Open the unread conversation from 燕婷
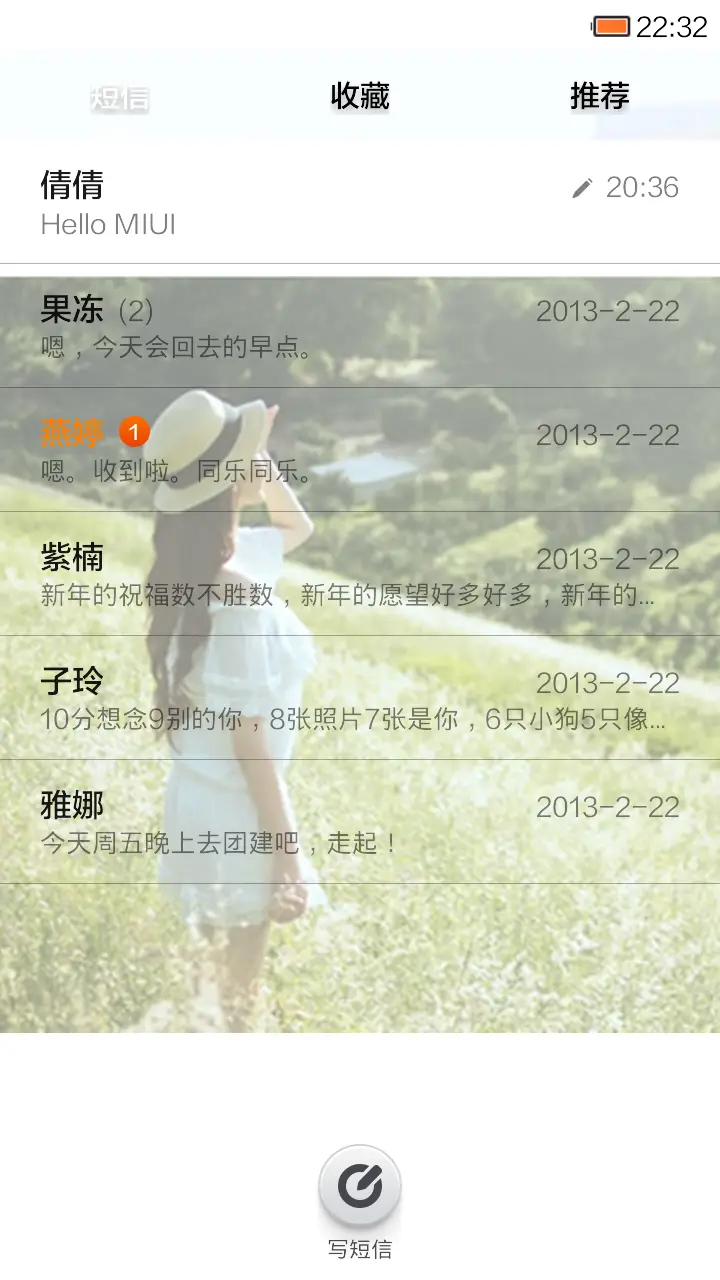The height and width of the screenshot is (1280, 720). (300, 452)
